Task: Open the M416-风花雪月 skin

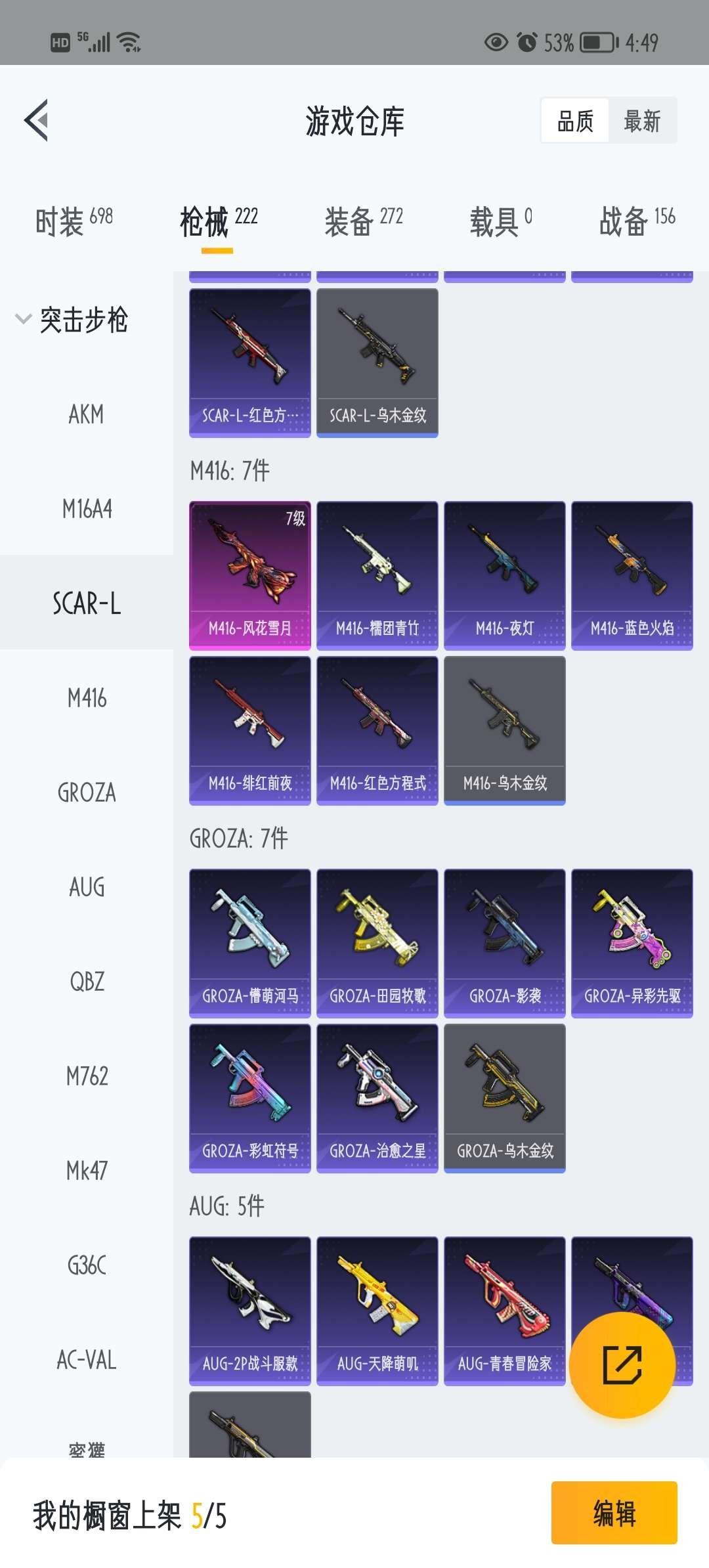Action: coord(249,575)
